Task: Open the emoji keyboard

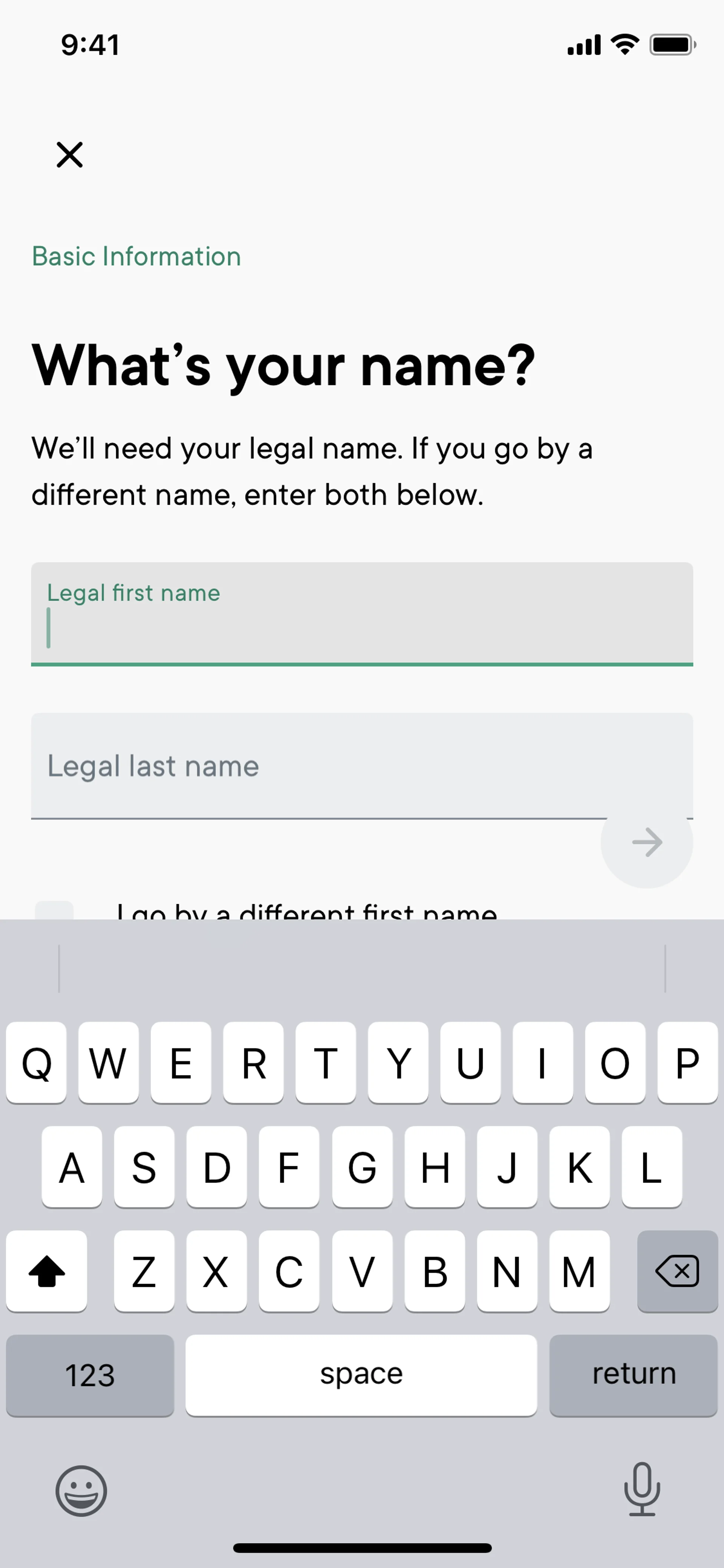Action: [x=81, y=1490]
